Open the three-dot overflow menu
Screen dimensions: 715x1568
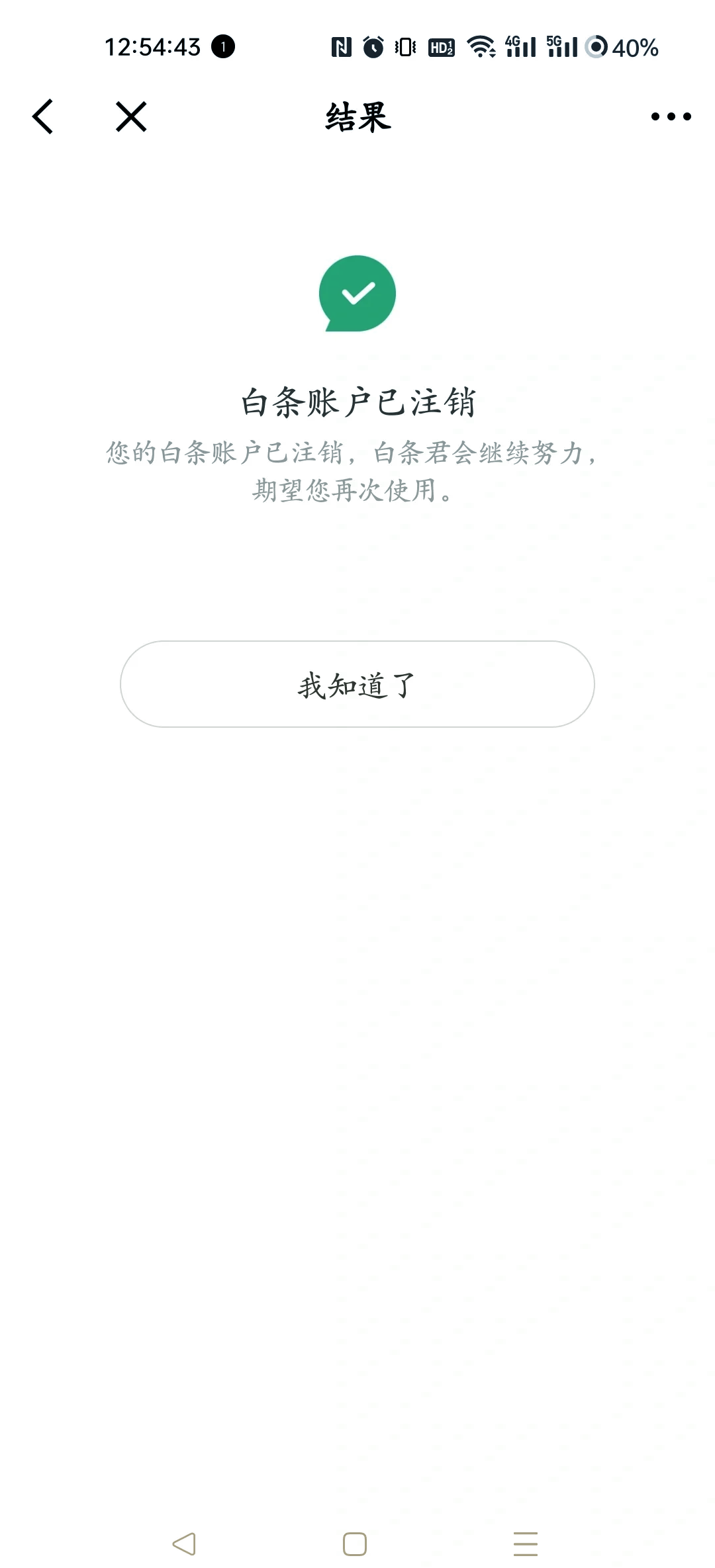click(x=671, y=116)
